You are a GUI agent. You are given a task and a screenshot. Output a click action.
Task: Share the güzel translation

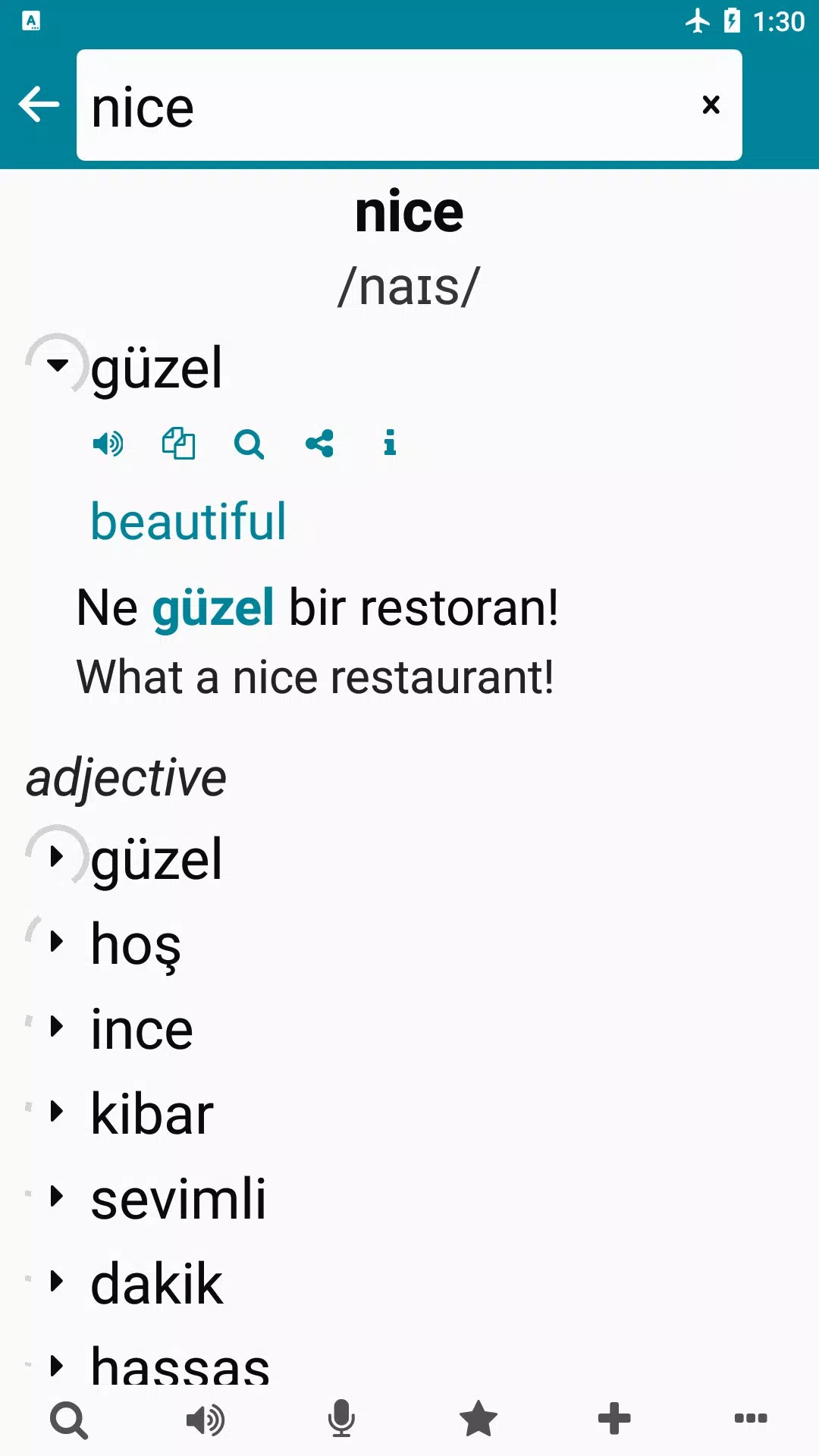point(319,444)
